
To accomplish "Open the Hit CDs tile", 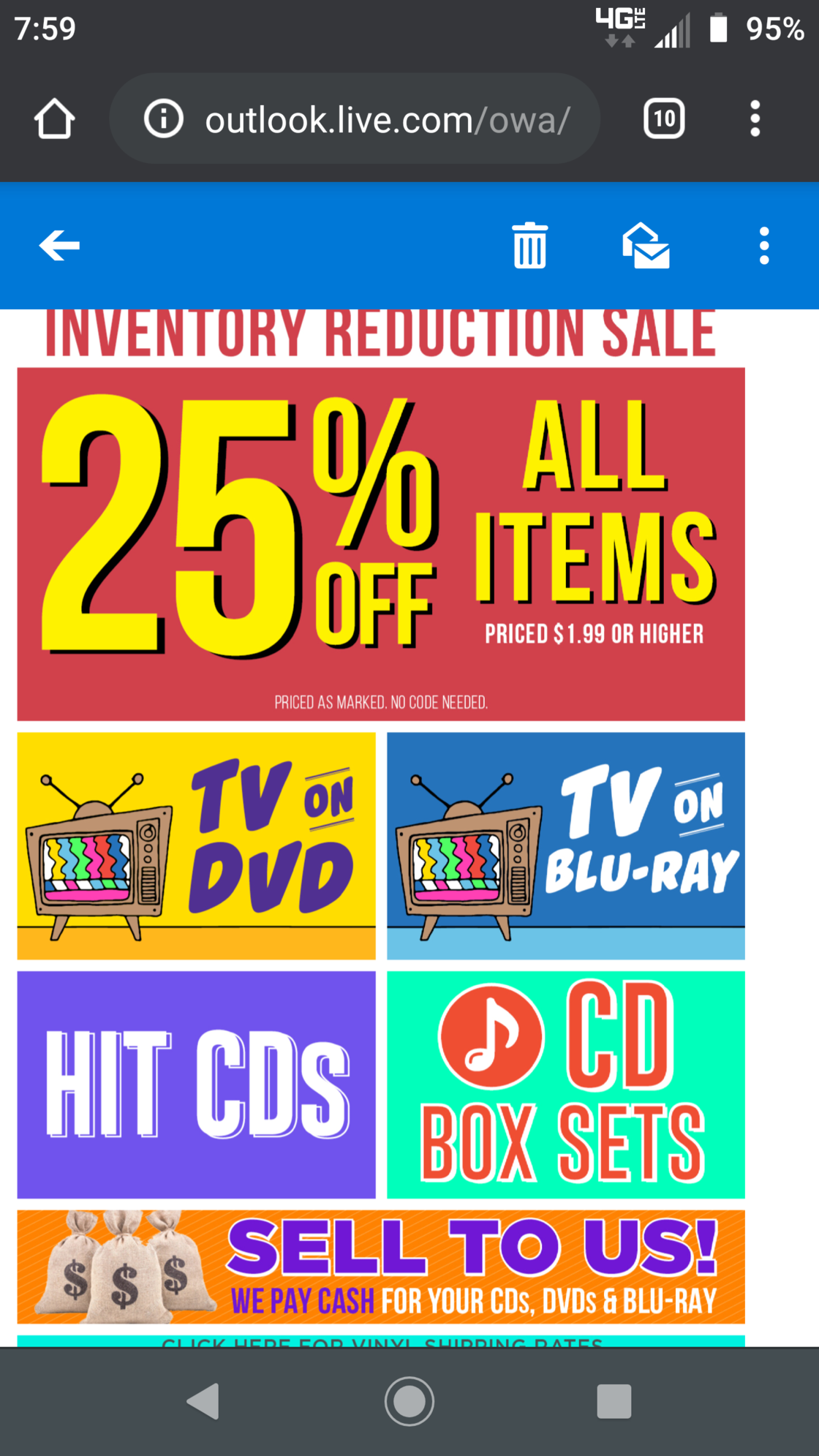I will pyautogui.click(x=197, y=1085).
